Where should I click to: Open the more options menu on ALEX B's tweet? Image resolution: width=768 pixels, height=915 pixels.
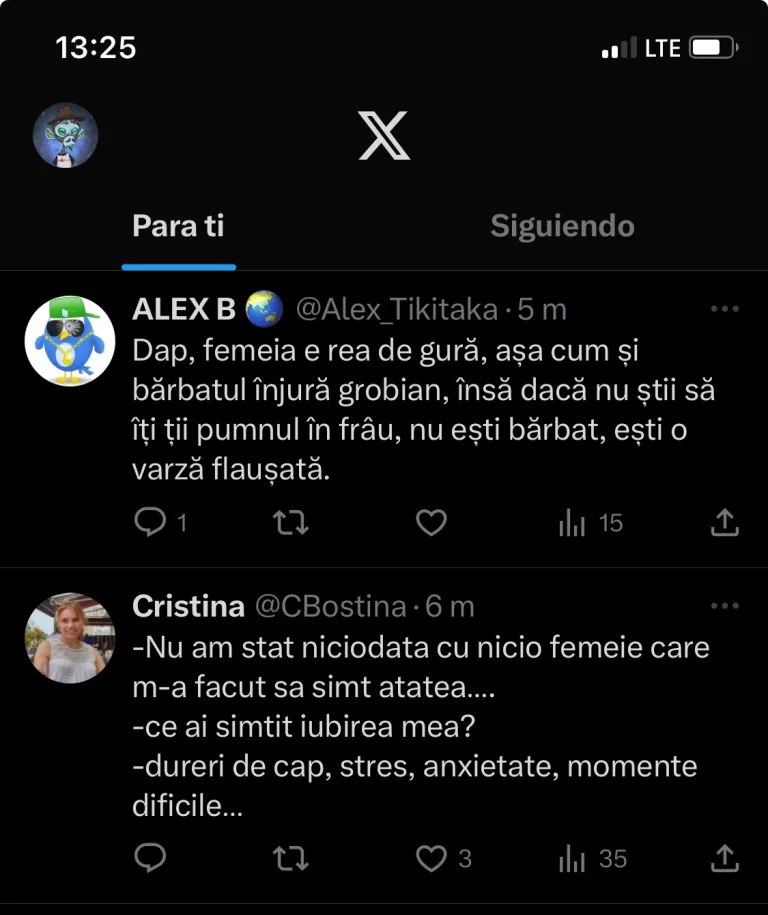click(x=722, y=308)
